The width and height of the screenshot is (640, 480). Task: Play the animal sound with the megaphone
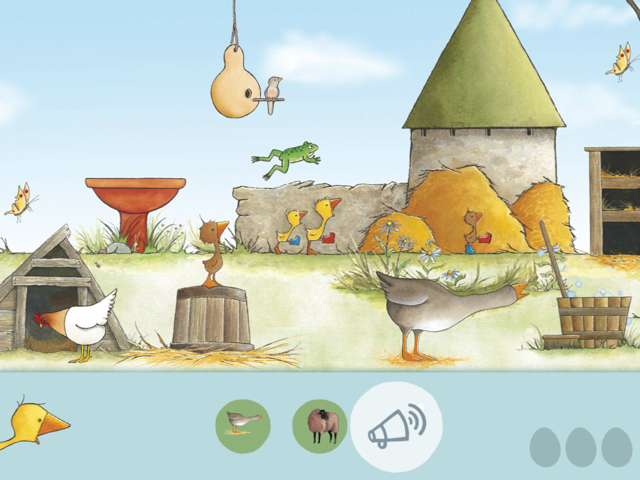397,427
